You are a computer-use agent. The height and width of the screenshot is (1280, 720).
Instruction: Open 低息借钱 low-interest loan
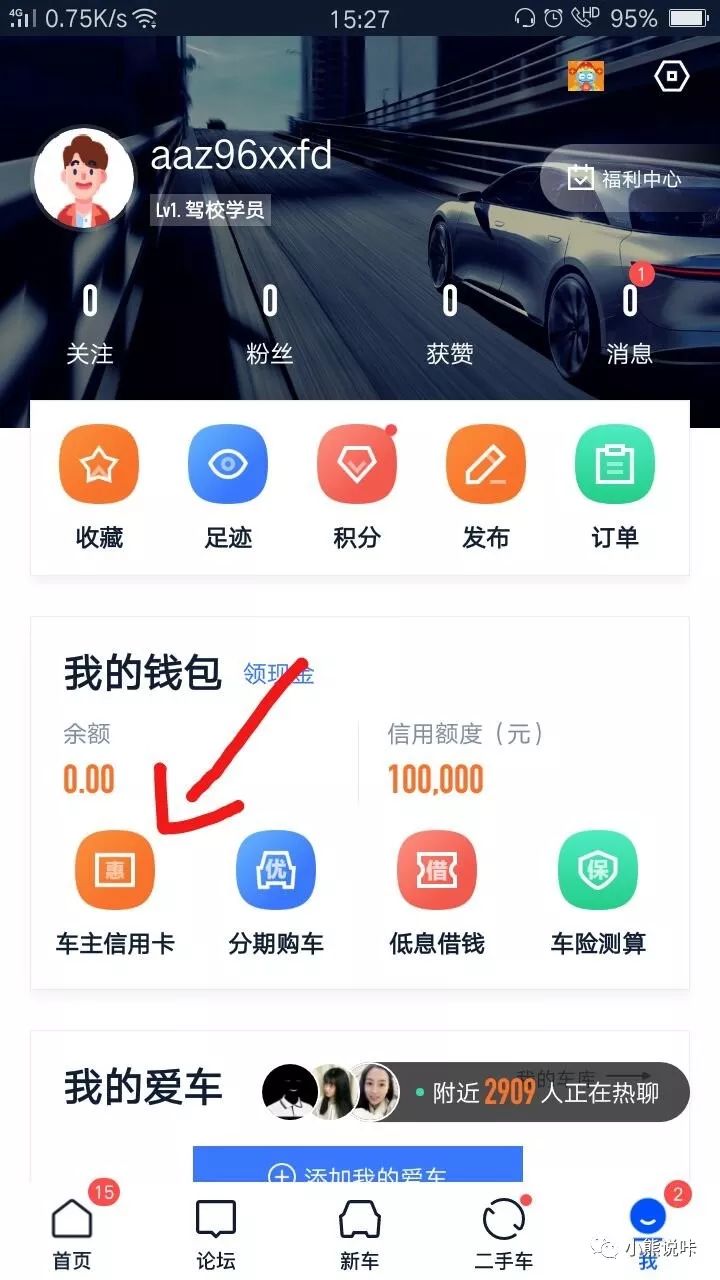(x=437, y=890)
